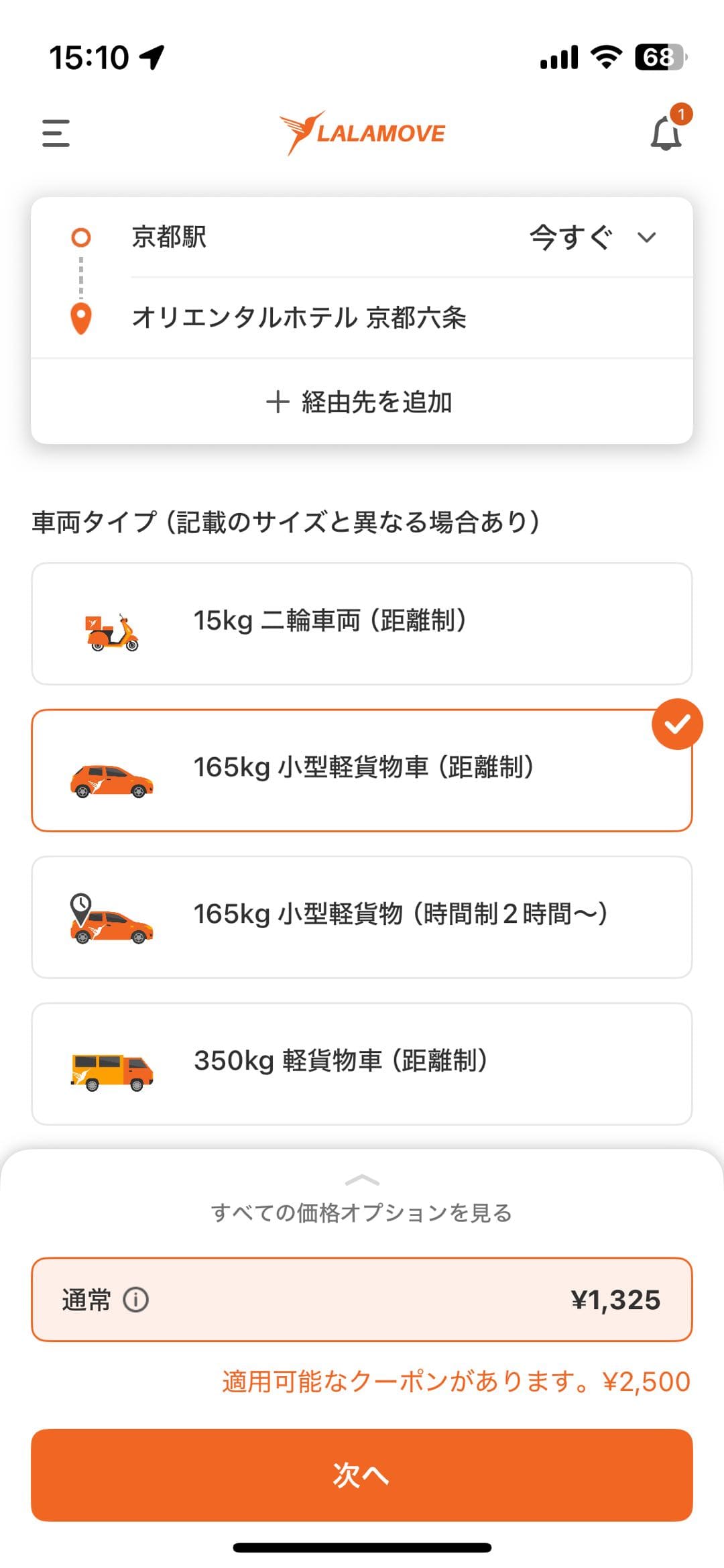This screenshot has width=724, height=1568.
Task: Show info for the 通常 price
Action: tap(136, 1300)
